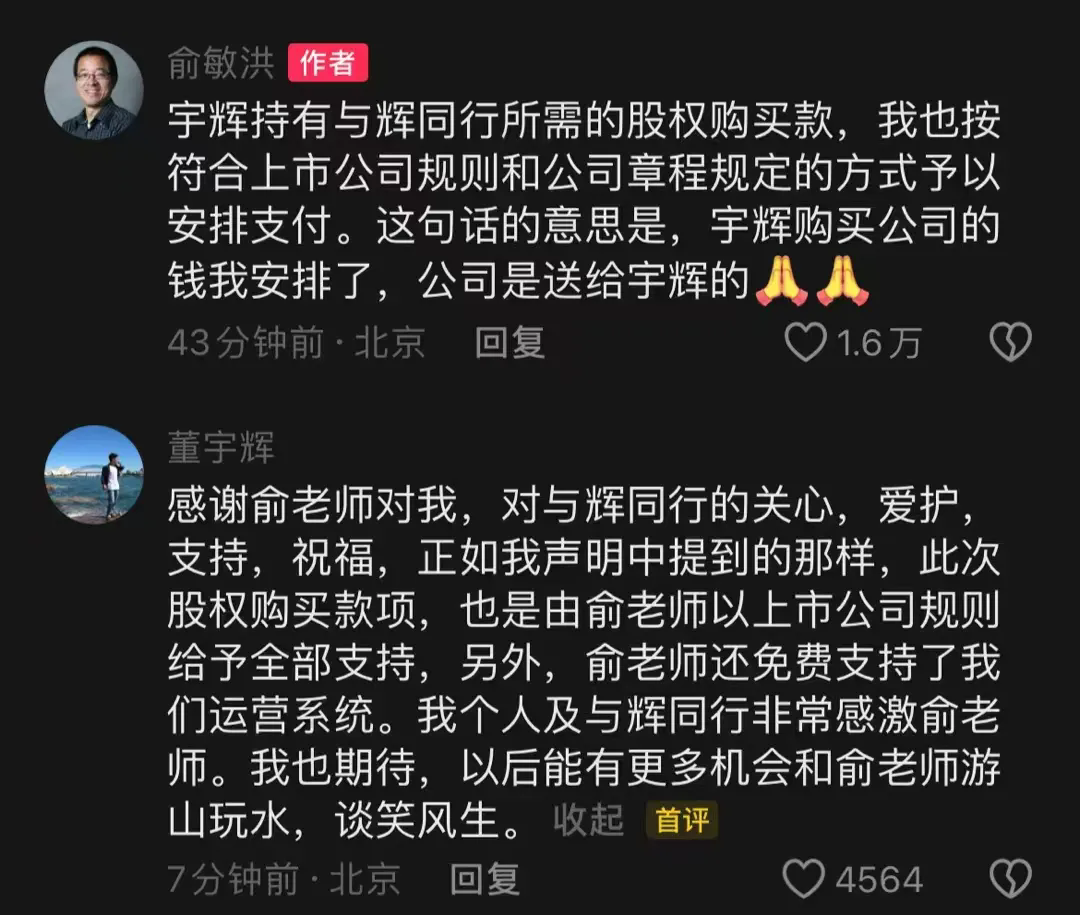Dislike 俞敏洪's comment with broken heart
The height and width of the screenshot is (915, 1080).
[1010, 342]
